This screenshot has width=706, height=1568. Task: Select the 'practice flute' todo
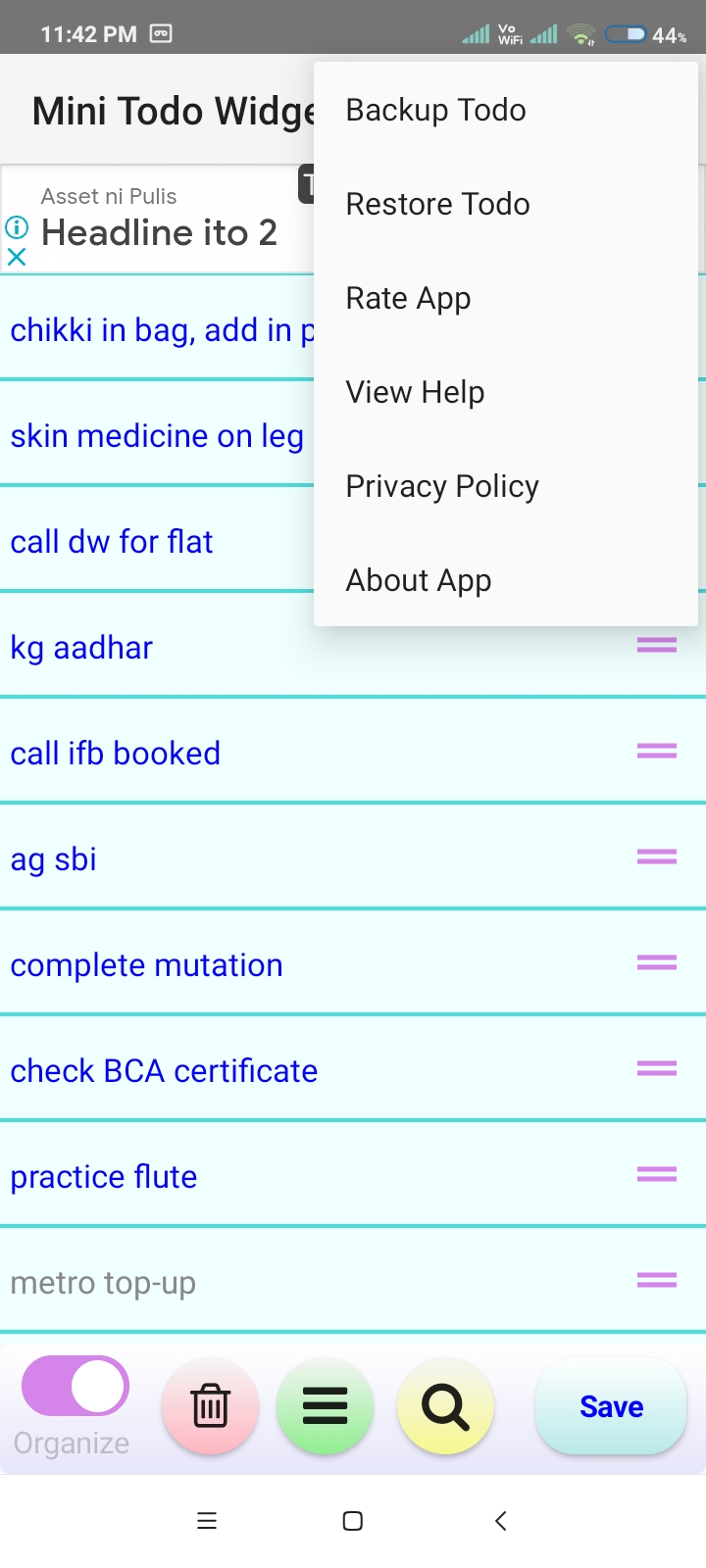pos(104,1177)
